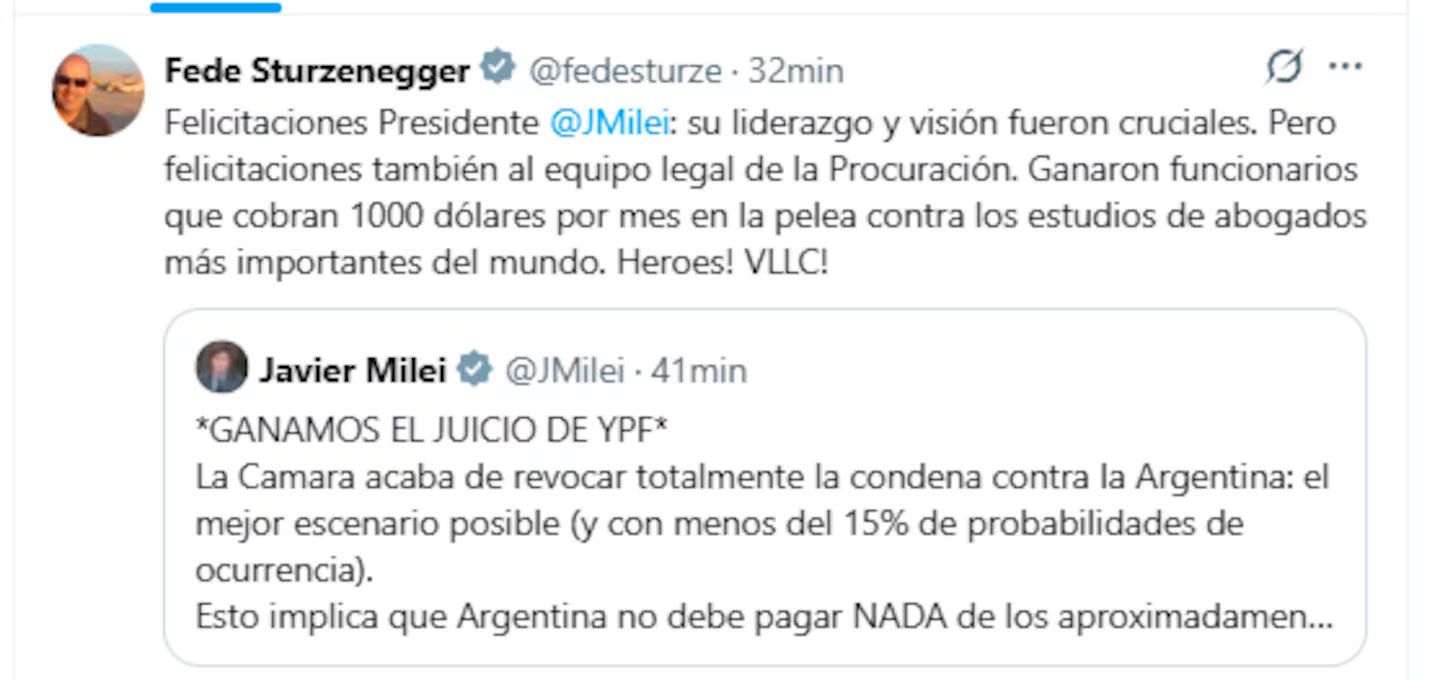Tap the Fede Sturzenegger display name
Image resolution: width=1440 pixels, height=680 pixels.
click(x=316, y=71)
